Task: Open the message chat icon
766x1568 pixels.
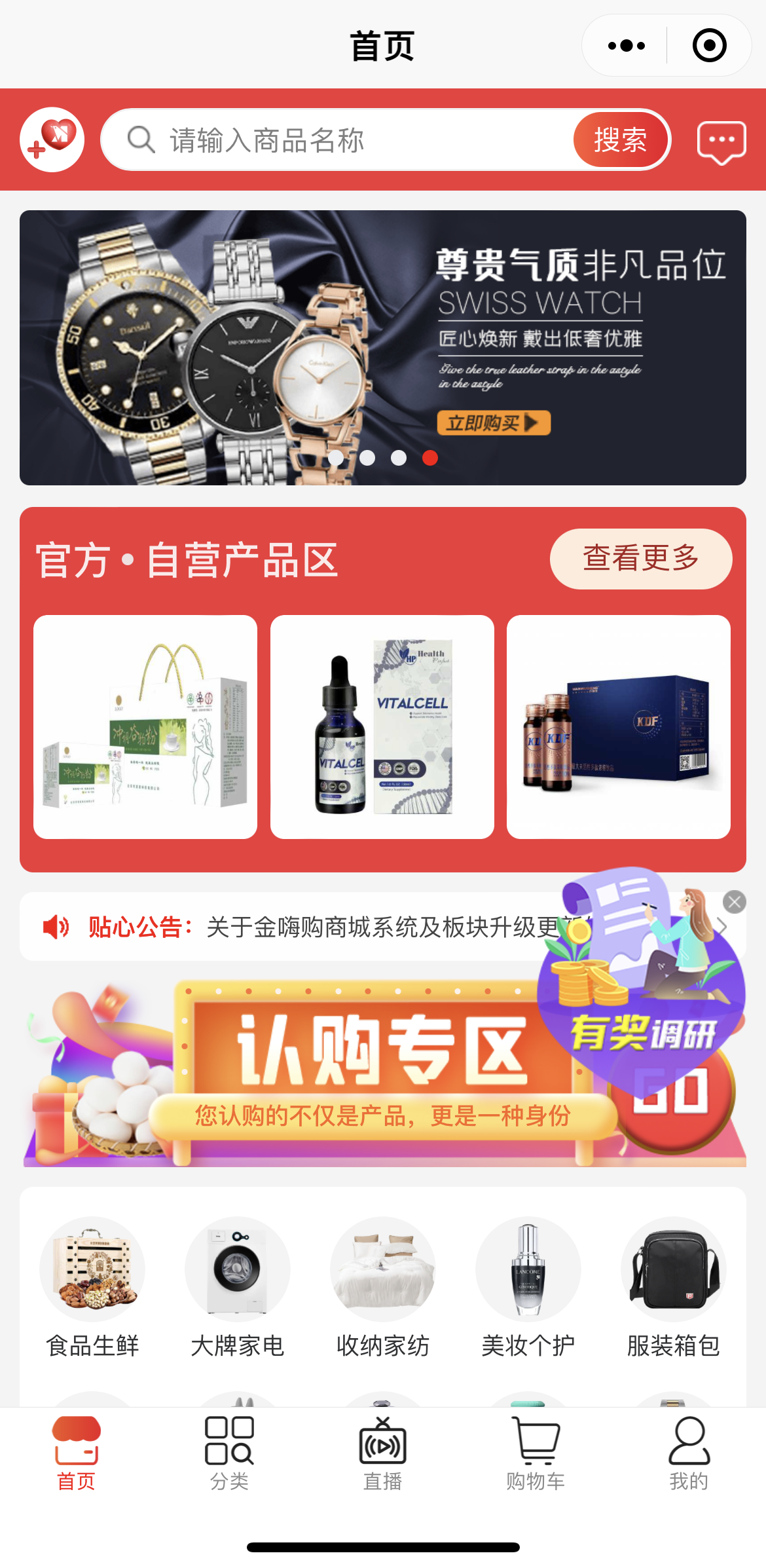Action: pos(721,141)
